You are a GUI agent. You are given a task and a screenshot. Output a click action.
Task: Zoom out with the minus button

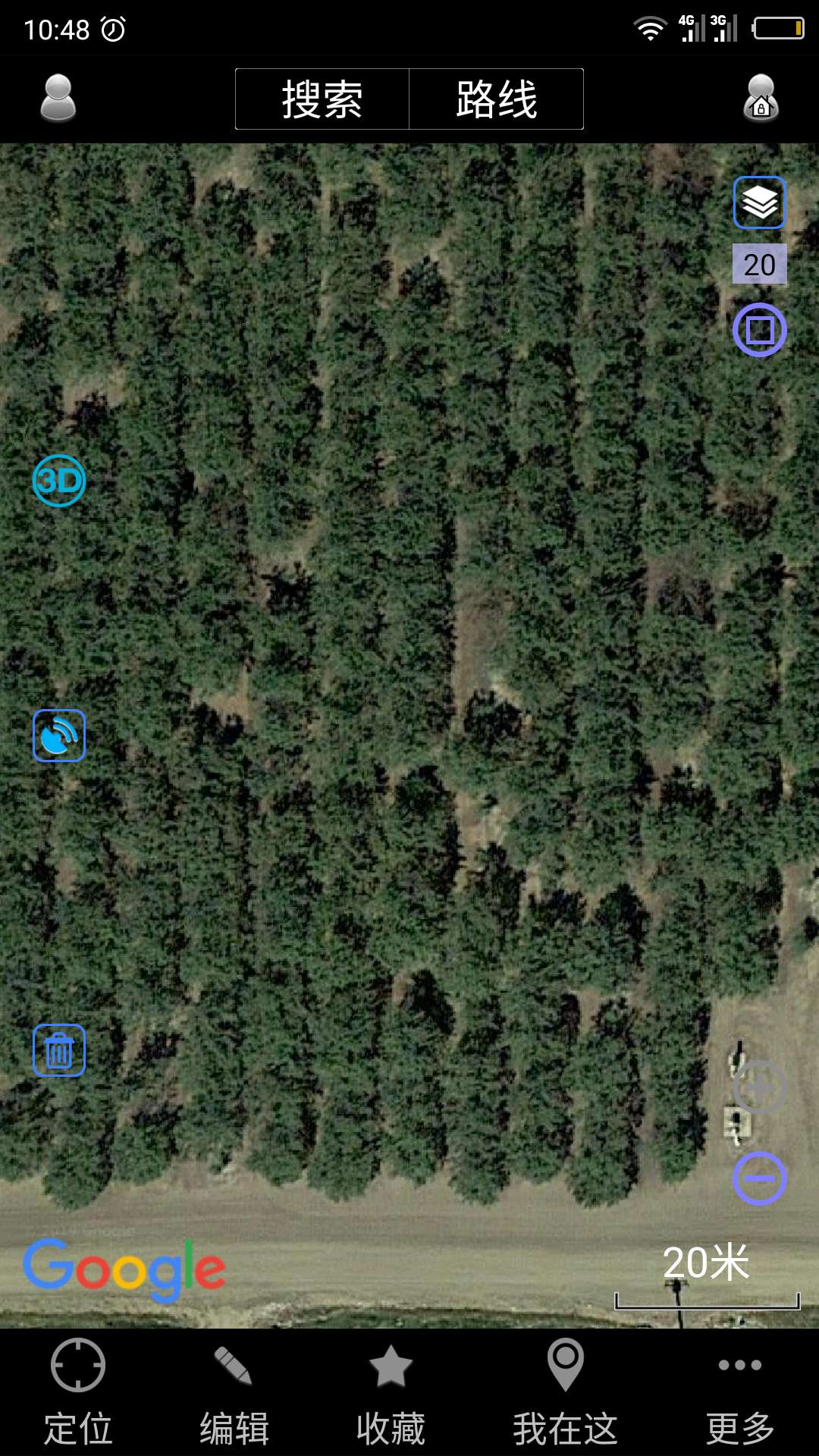pos(759,1178)
